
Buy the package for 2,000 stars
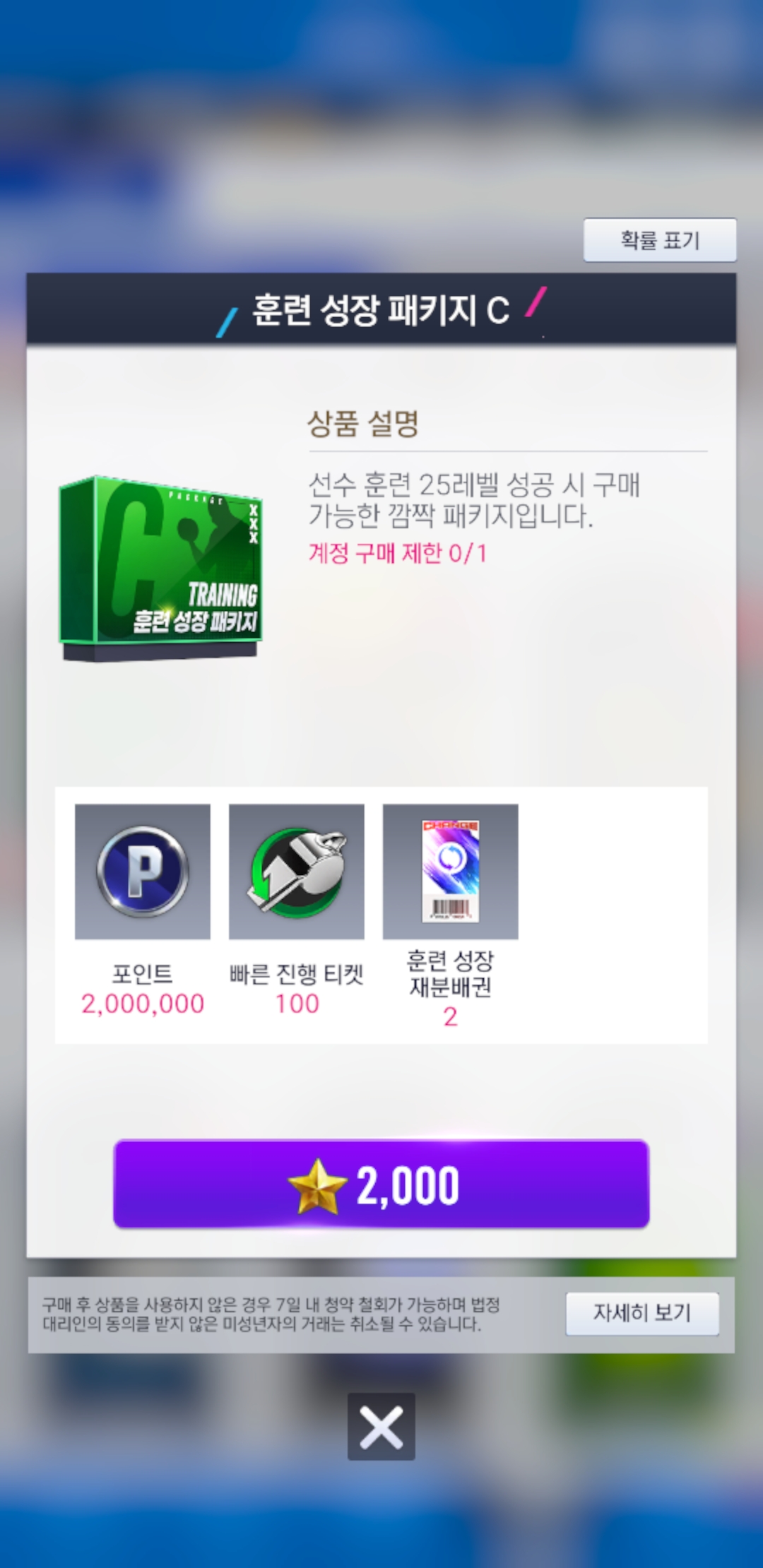[381, 1184]
